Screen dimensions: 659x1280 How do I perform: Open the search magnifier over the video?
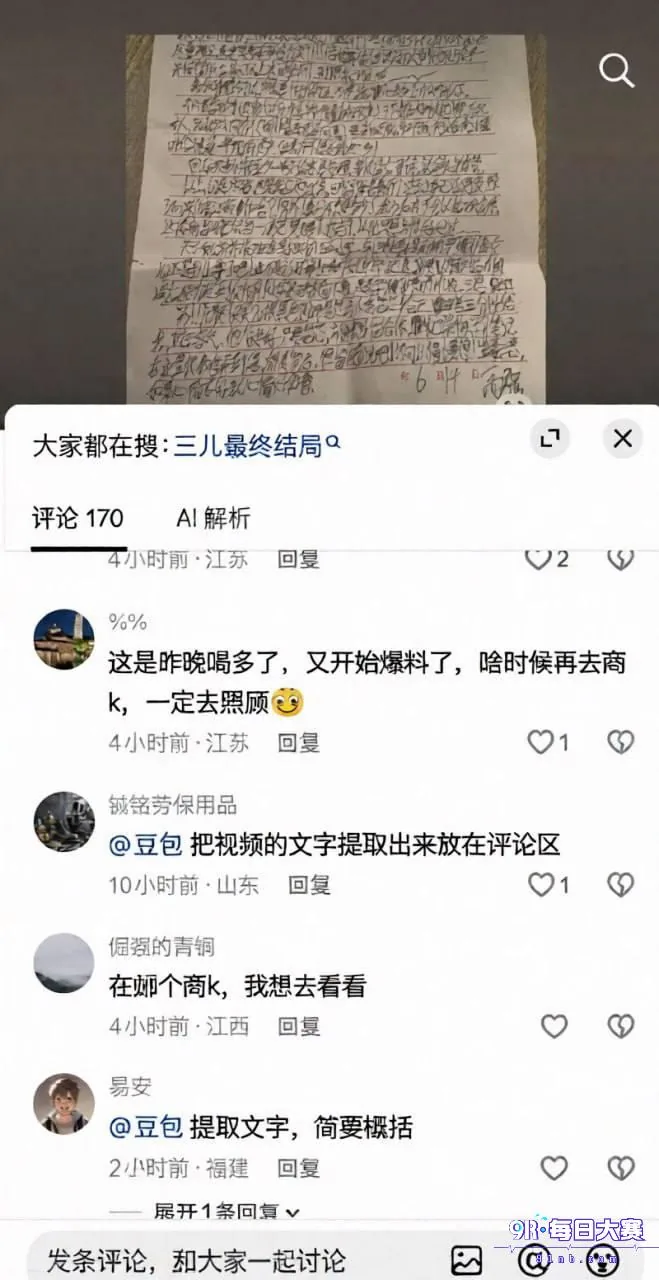616,71
